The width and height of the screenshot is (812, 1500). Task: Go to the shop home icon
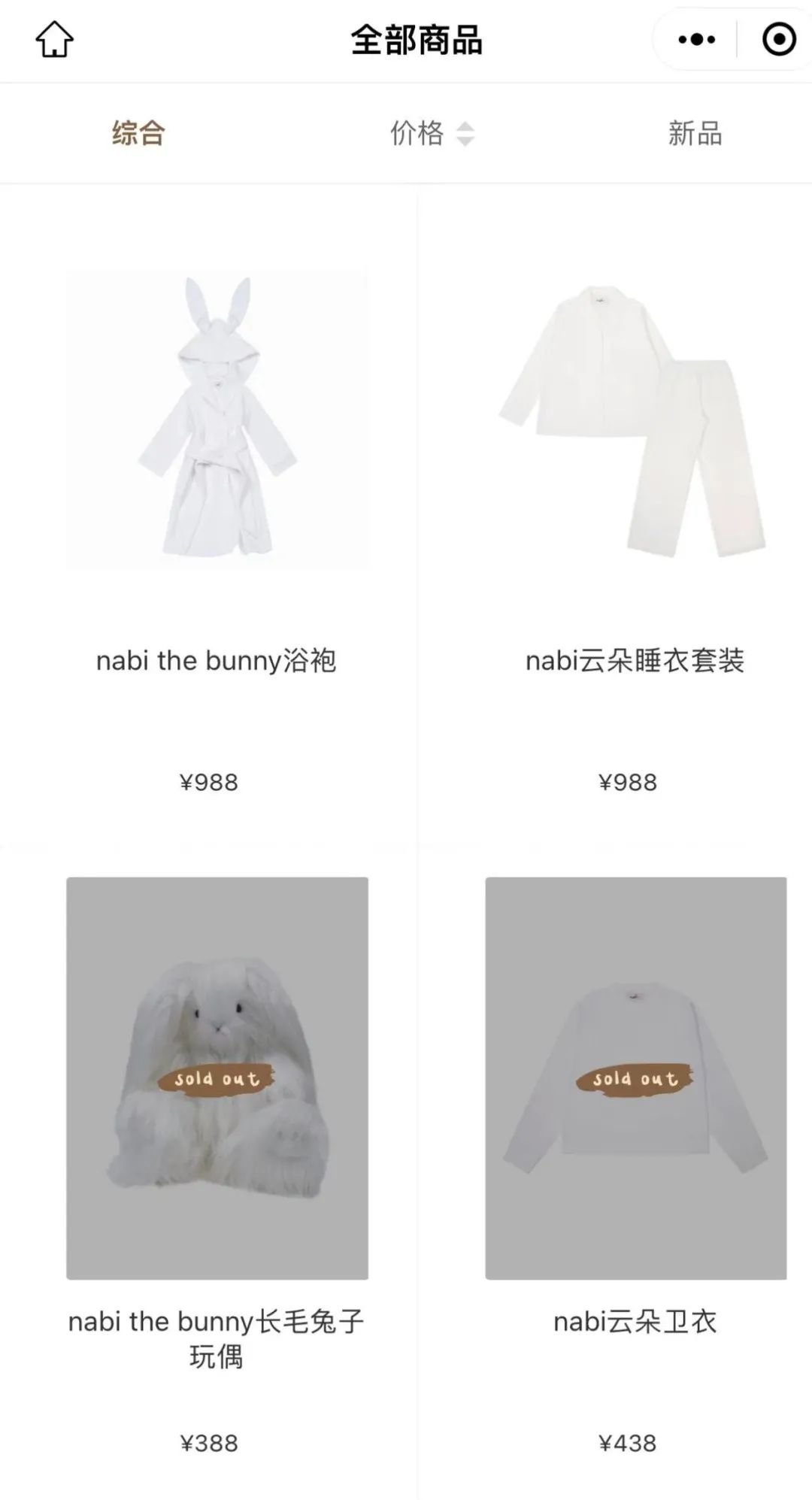click(x=55, y=39)
